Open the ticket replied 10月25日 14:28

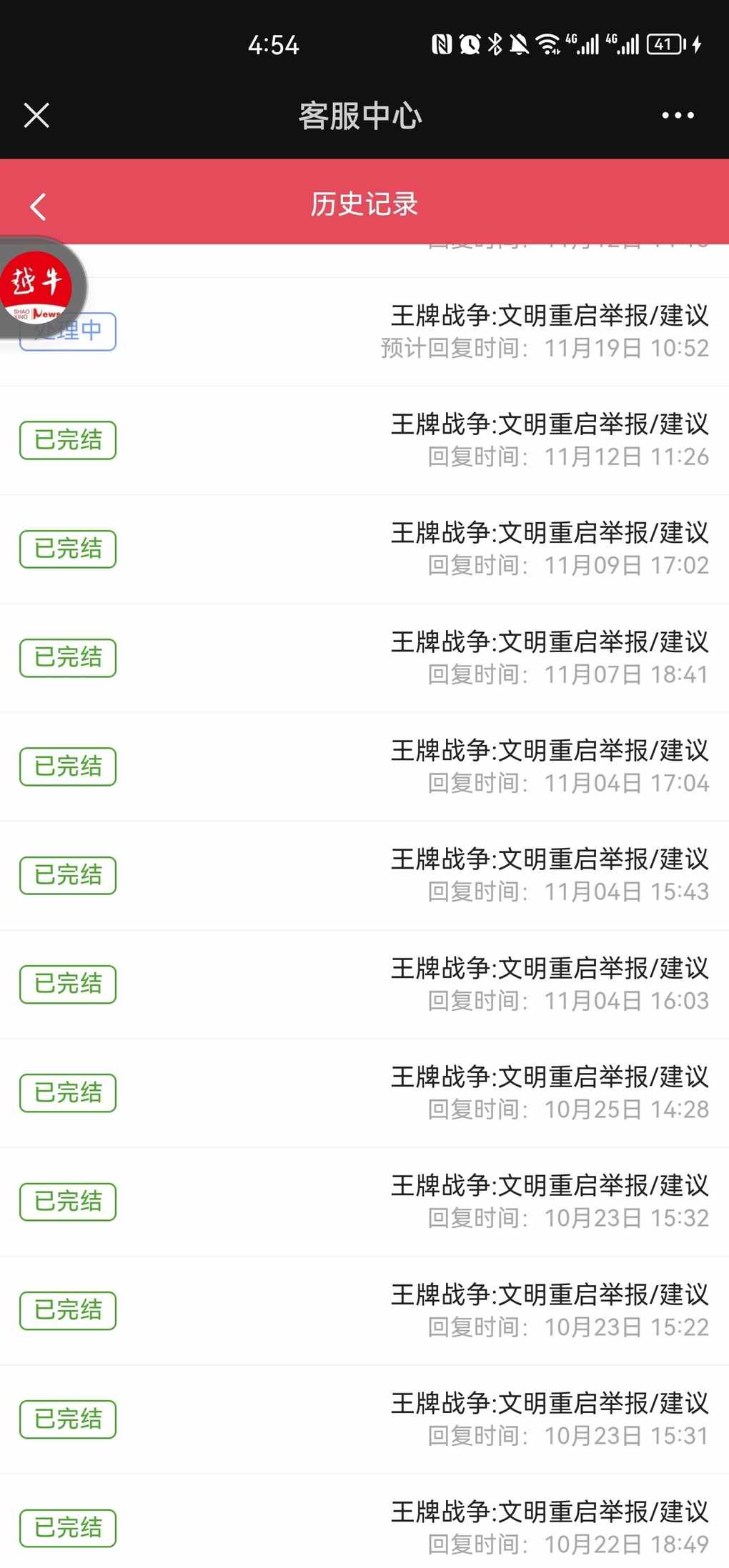tap(364, 1094)
